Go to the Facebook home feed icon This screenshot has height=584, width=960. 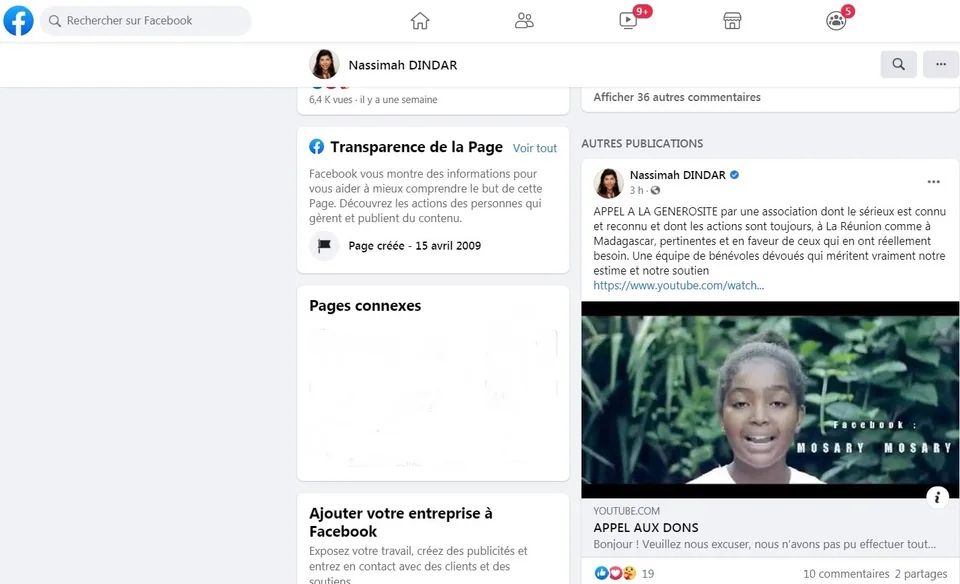[420, 21]
